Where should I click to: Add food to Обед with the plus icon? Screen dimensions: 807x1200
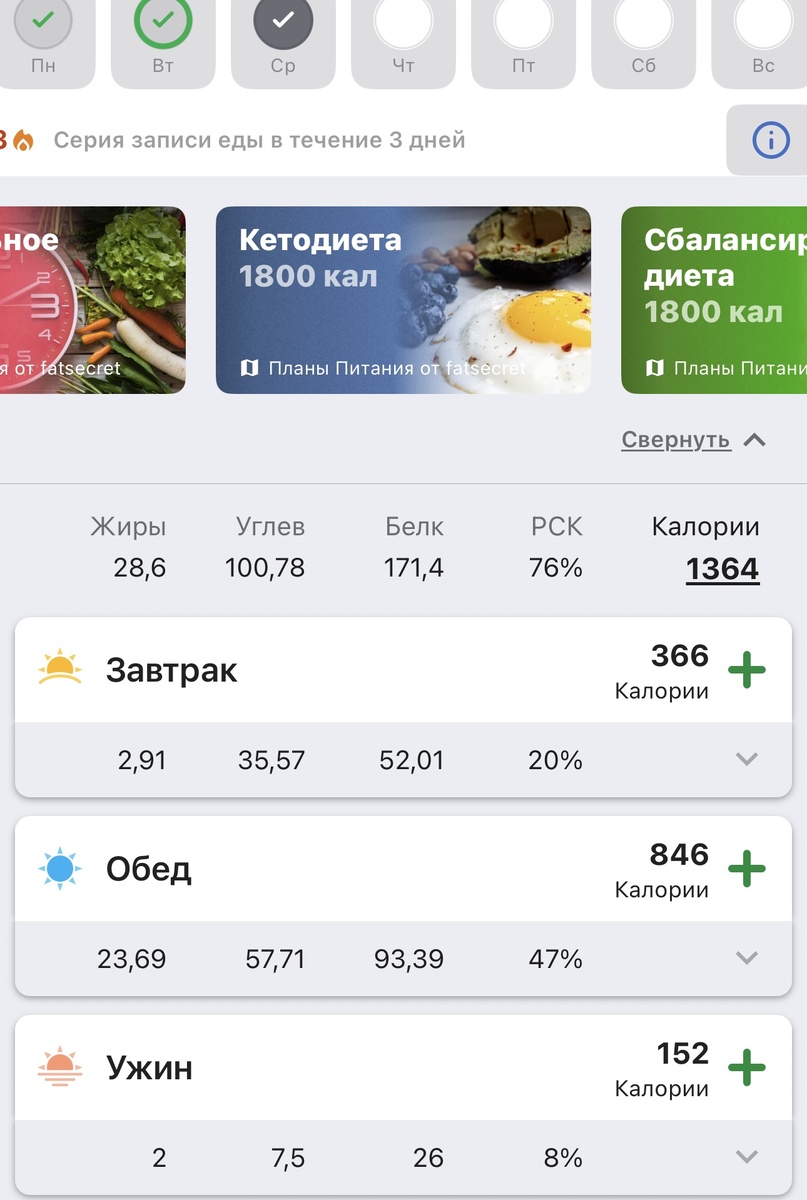[x=745, y=868]
